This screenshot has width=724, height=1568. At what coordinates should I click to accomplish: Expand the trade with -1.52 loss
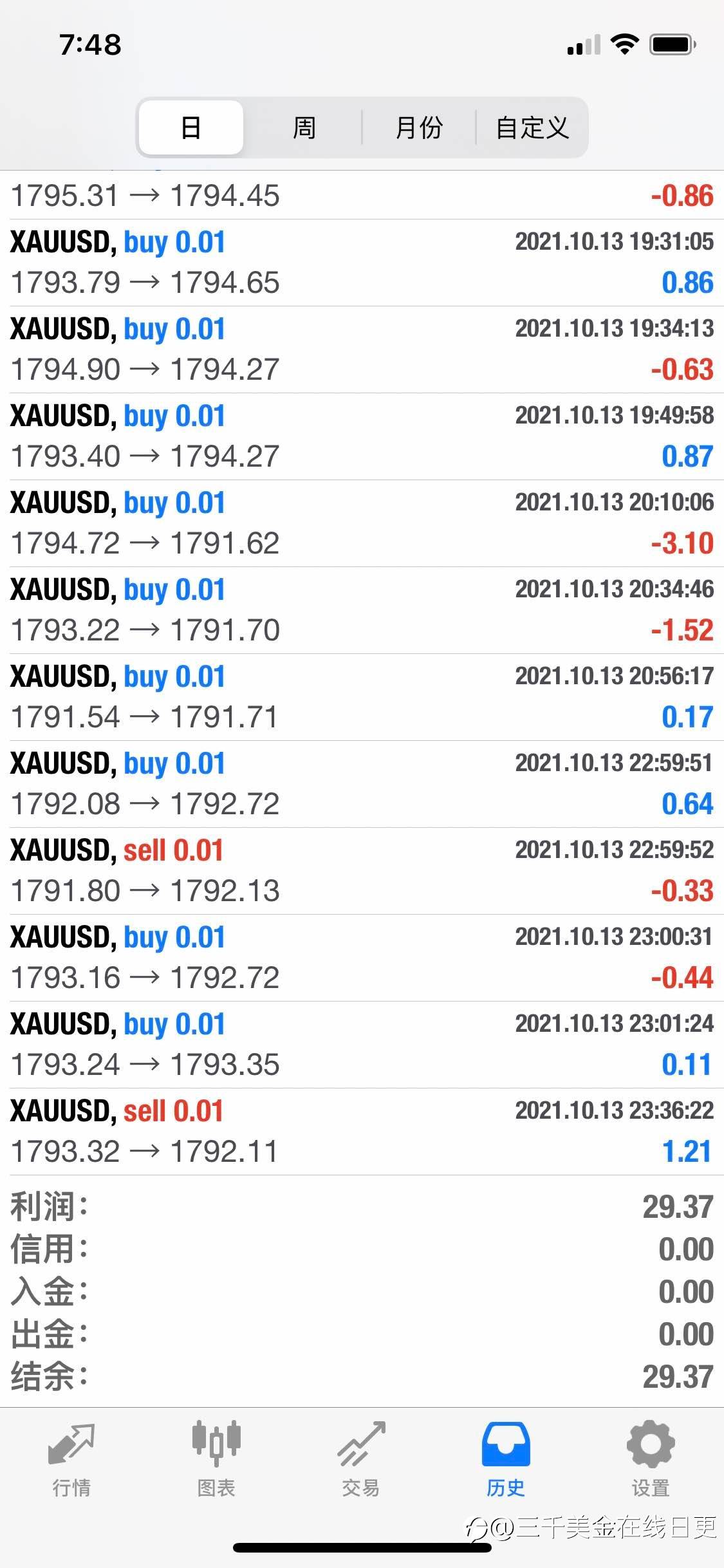point(362,610)
